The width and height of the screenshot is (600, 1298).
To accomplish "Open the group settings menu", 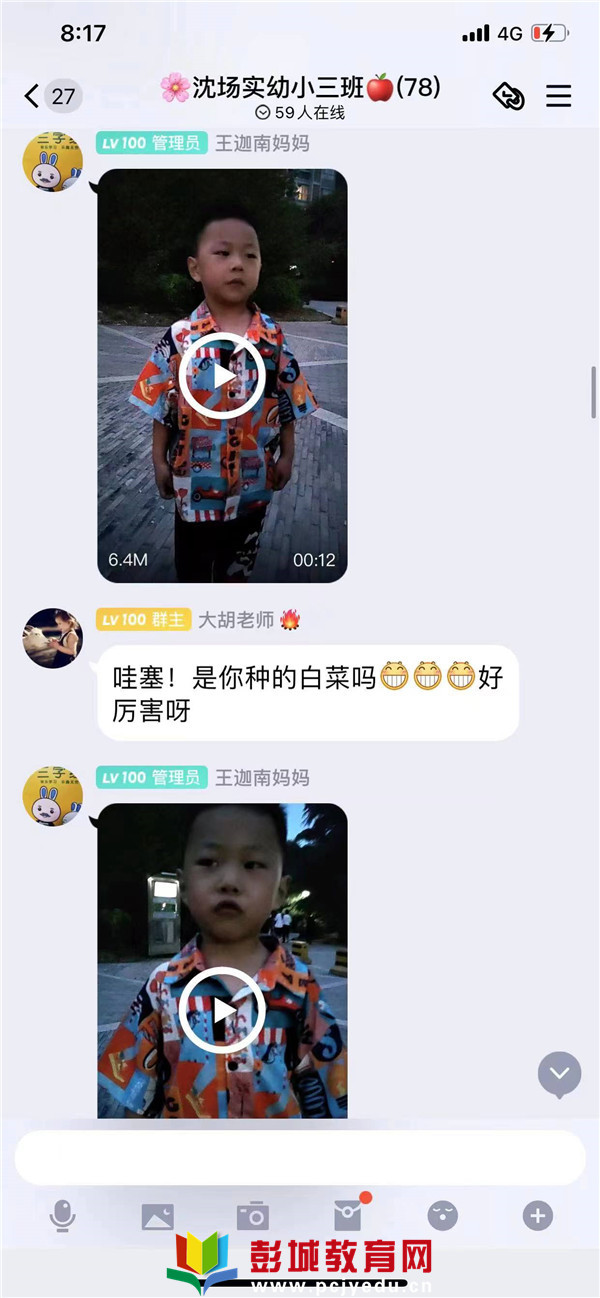I will (x=558, y=96).
